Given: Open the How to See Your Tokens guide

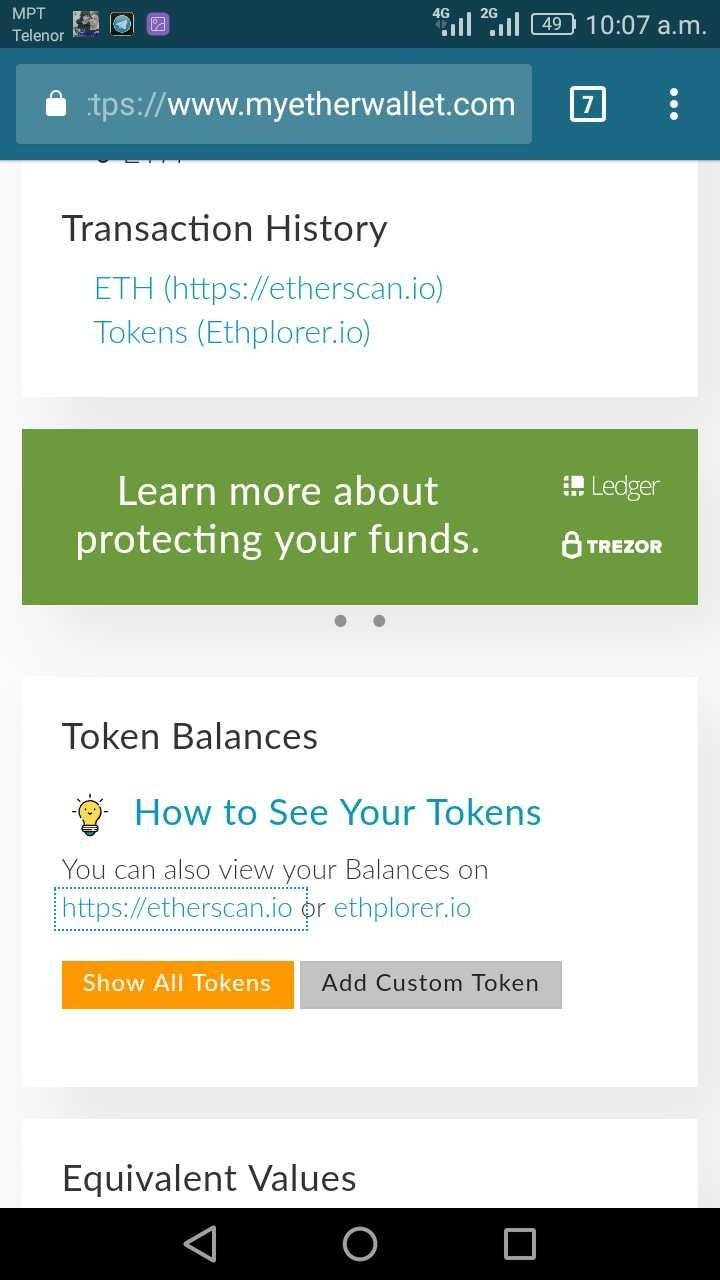Looking at the screenshot, I should (338, 812).
